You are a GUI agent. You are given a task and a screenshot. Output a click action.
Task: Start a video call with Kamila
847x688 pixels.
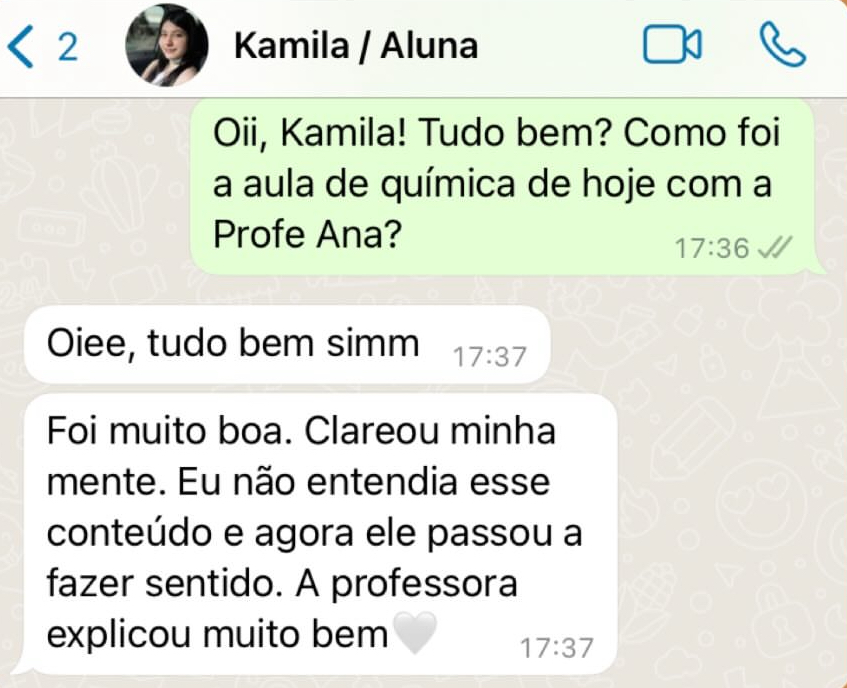pos(671,45)
